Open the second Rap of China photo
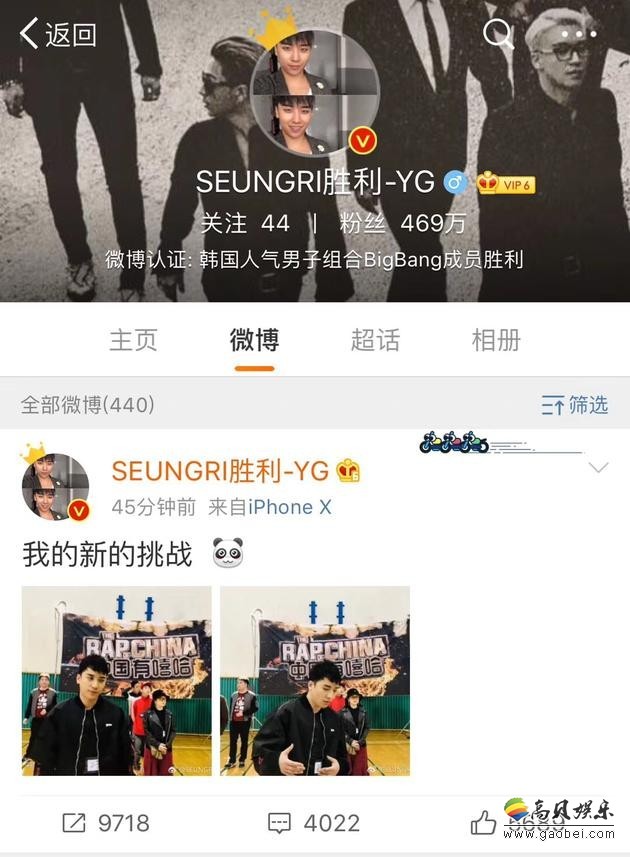The width and height of the screenshot is (630, 857). click(314, 681)
